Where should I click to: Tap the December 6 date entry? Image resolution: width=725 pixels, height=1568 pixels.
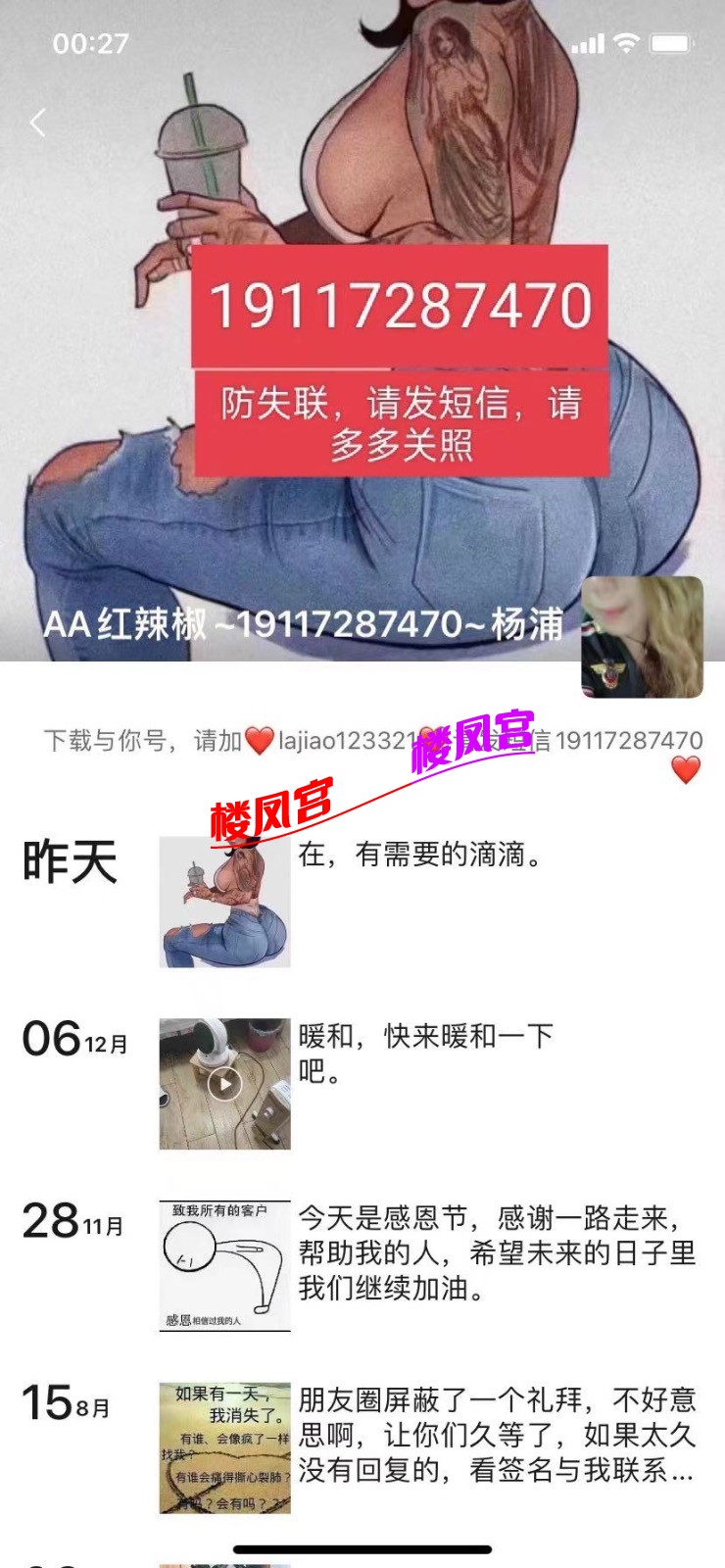point(71,1037)
